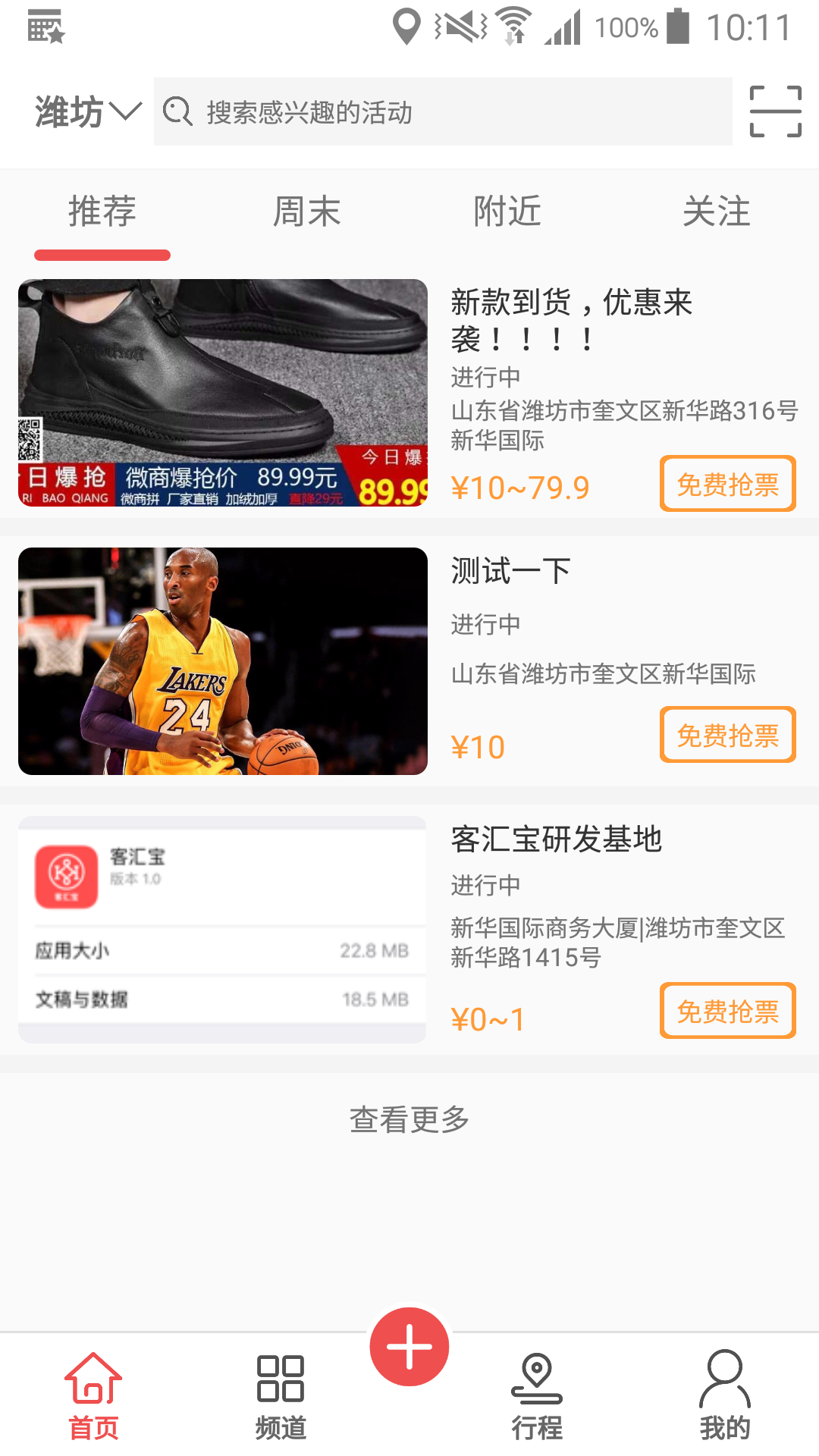Switch to the 关注 tab
Viewport: 819px width, 1456px height.
[x=717, y=212]
